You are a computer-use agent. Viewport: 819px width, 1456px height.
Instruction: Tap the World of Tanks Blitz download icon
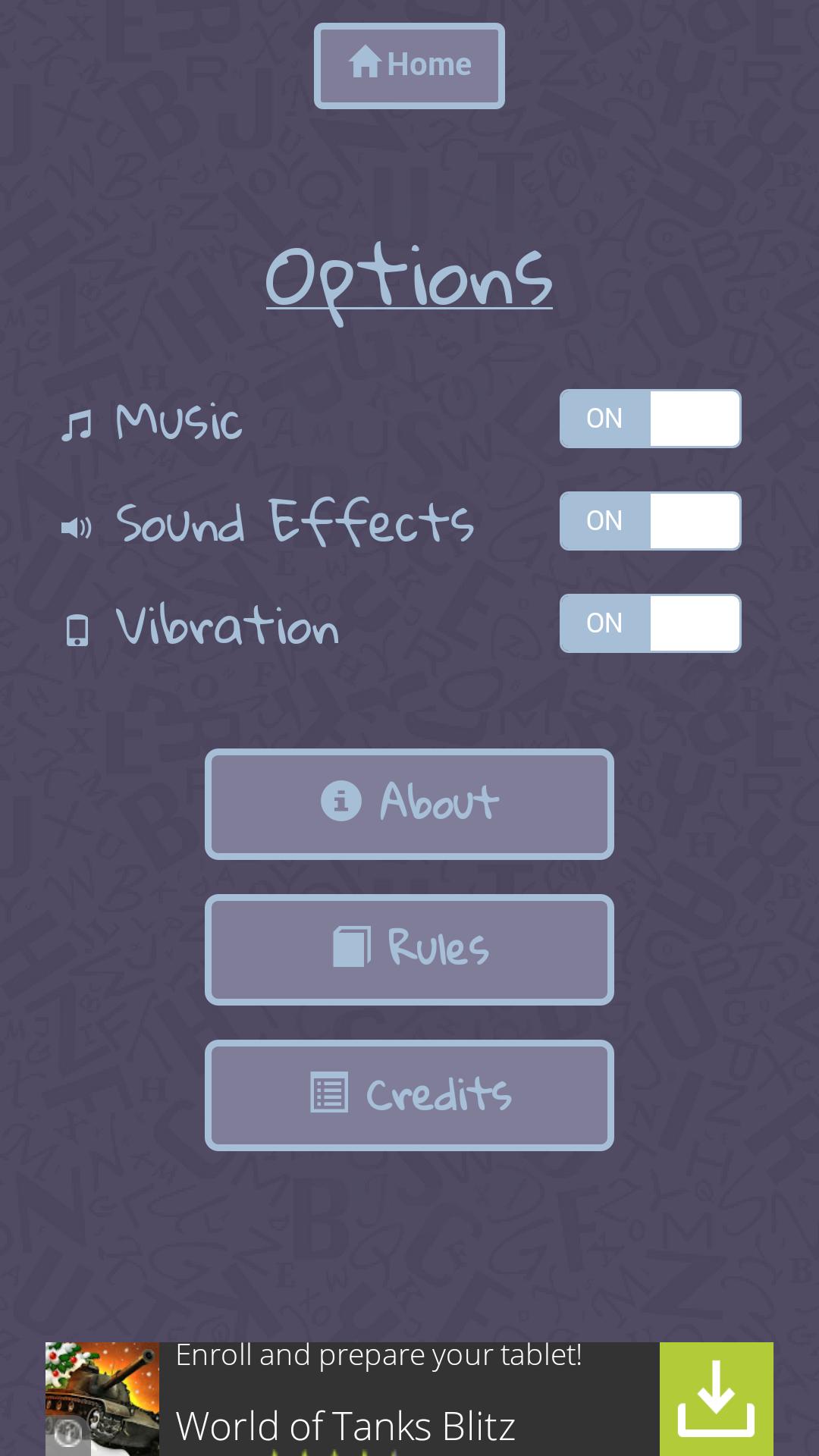[x=716, y=1398]
